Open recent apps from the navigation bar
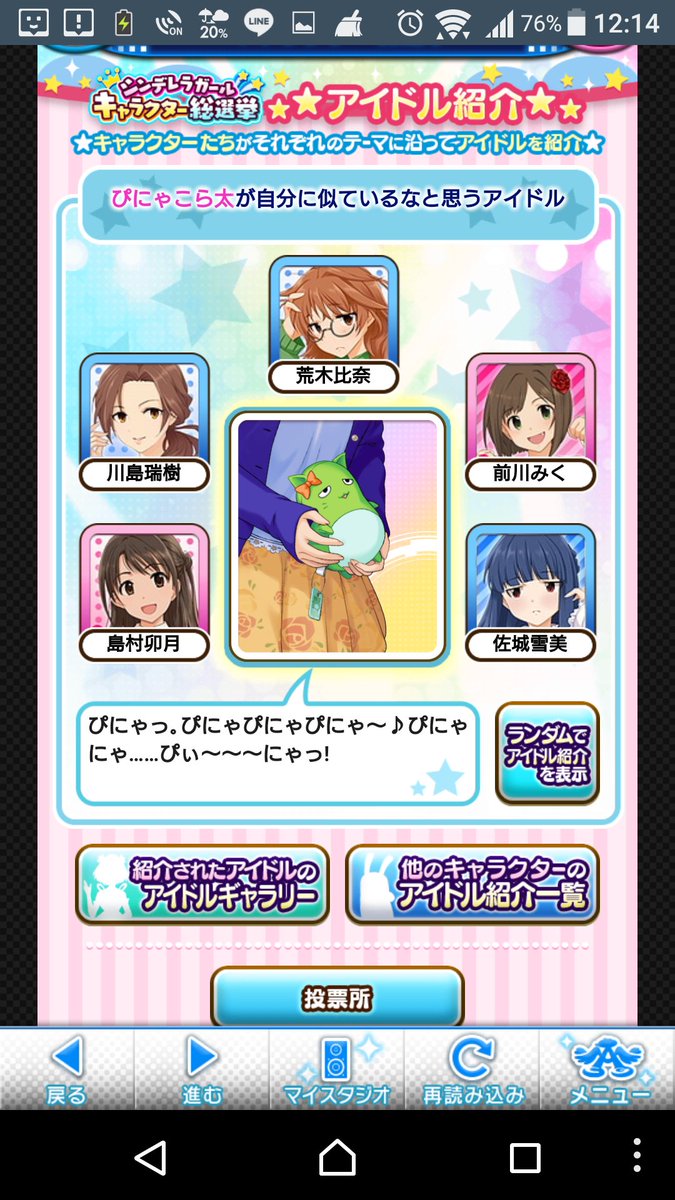Image resolution: width=675 pixels, height=1200 pixels. [x=524, y=1157]
